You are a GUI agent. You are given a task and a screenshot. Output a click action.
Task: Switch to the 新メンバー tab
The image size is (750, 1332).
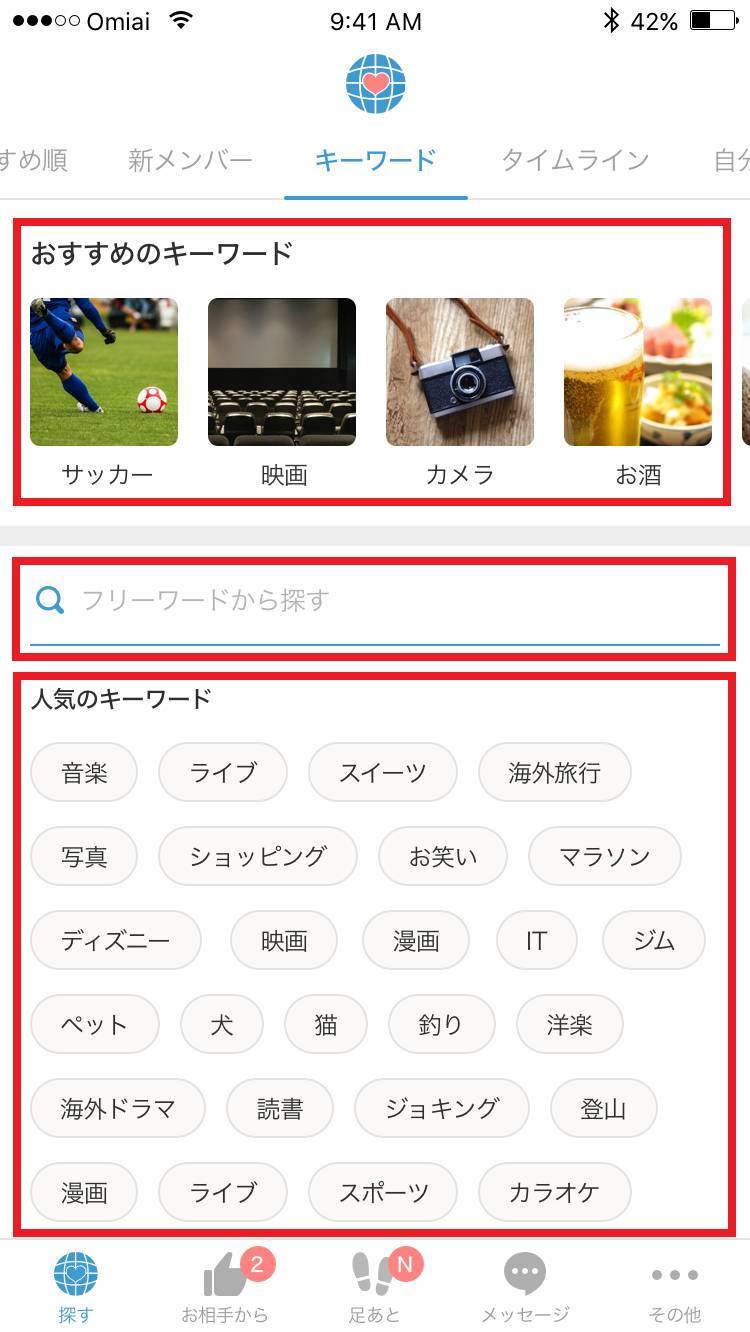point(190,160)
